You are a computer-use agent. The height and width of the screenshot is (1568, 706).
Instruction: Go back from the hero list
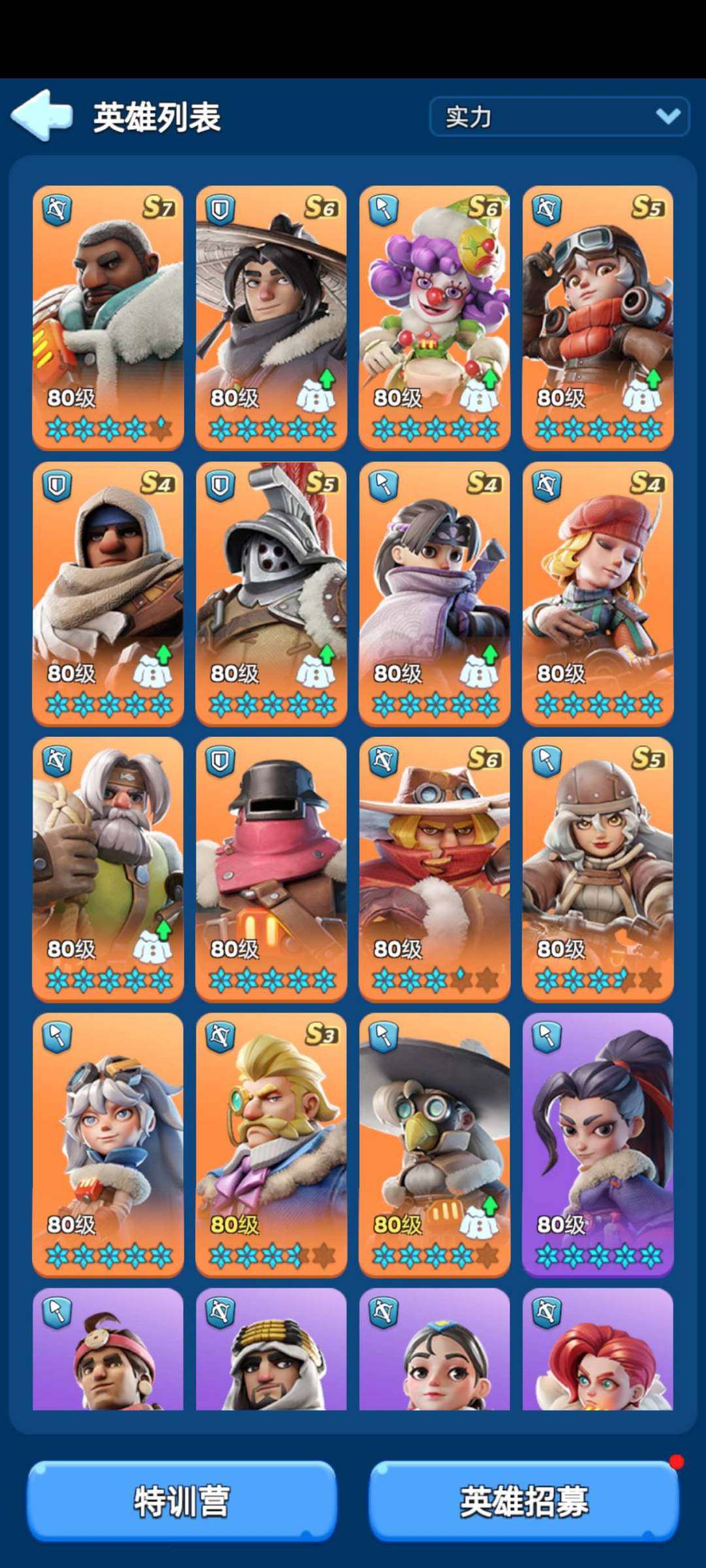[42, 116]
